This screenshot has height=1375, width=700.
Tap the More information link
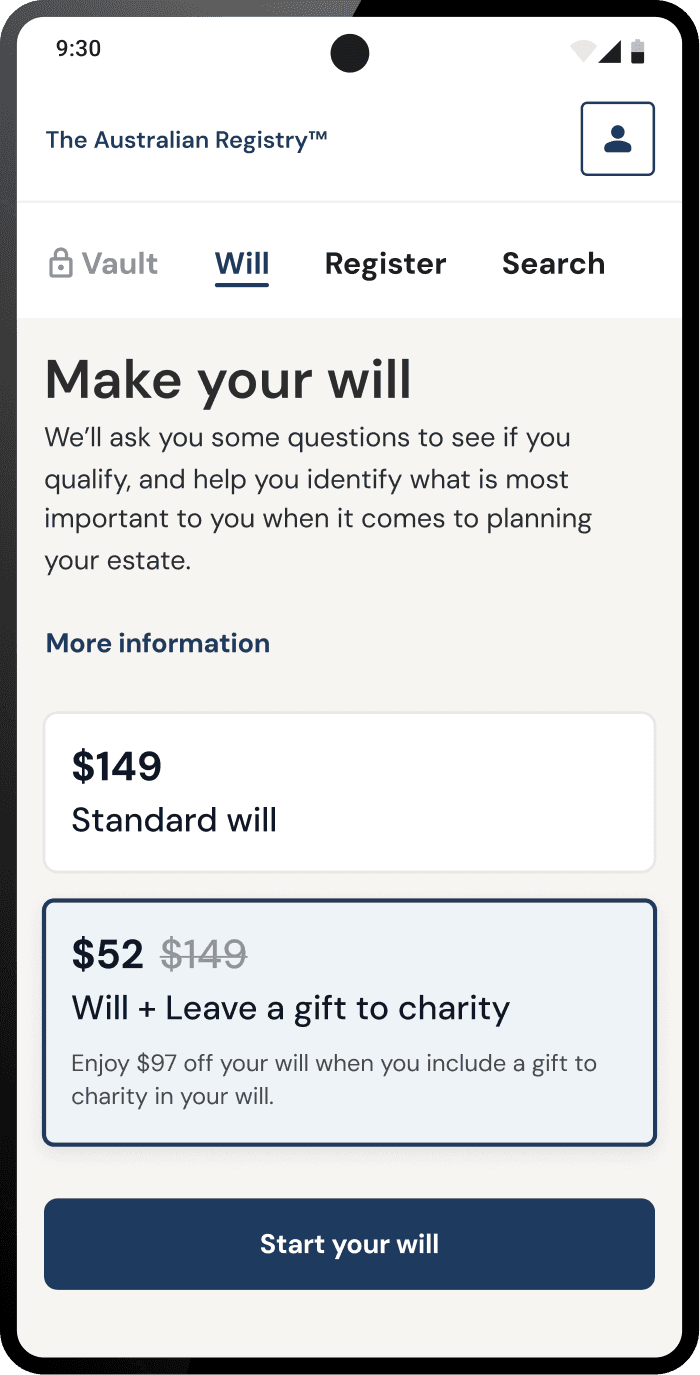(x=158, y=643)
